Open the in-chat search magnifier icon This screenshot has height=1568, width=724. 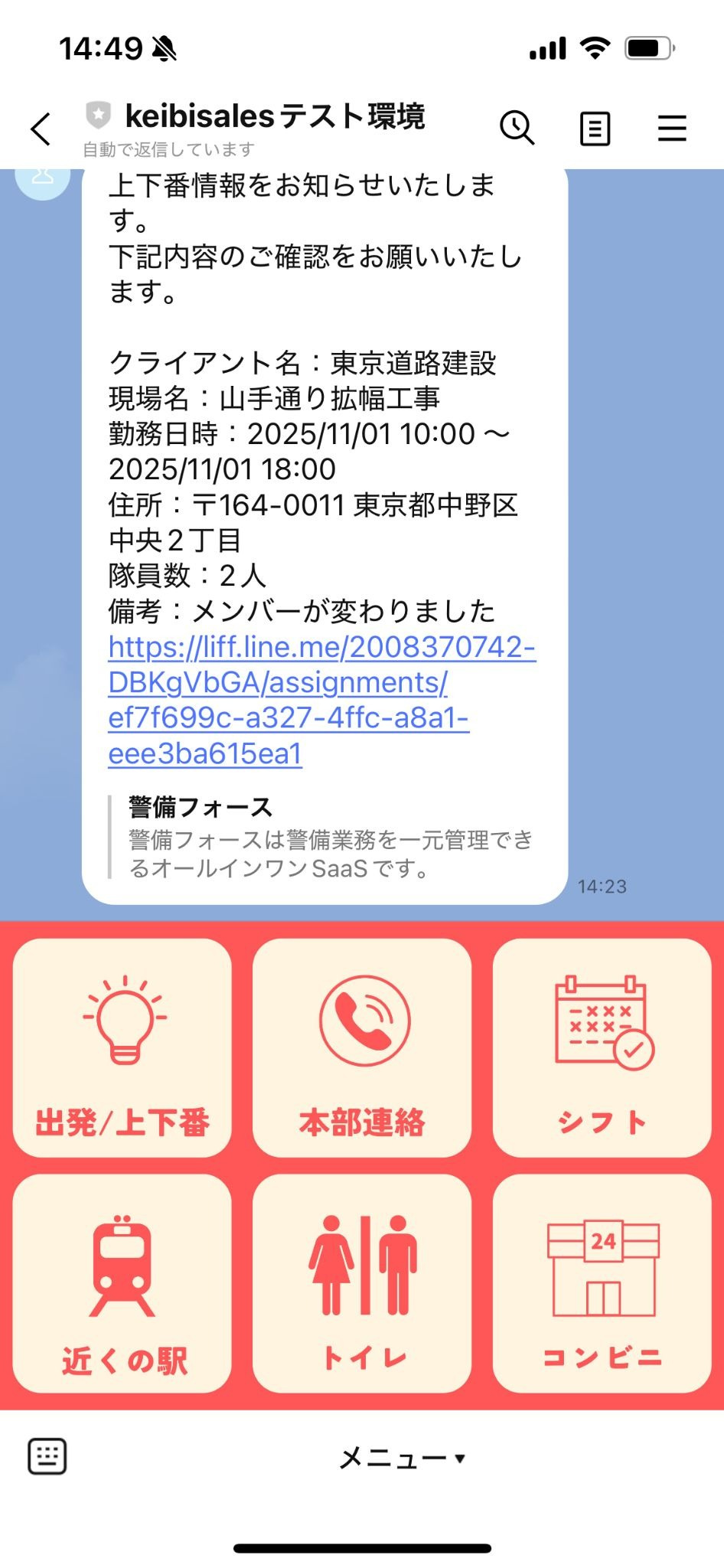click(517, 129)
